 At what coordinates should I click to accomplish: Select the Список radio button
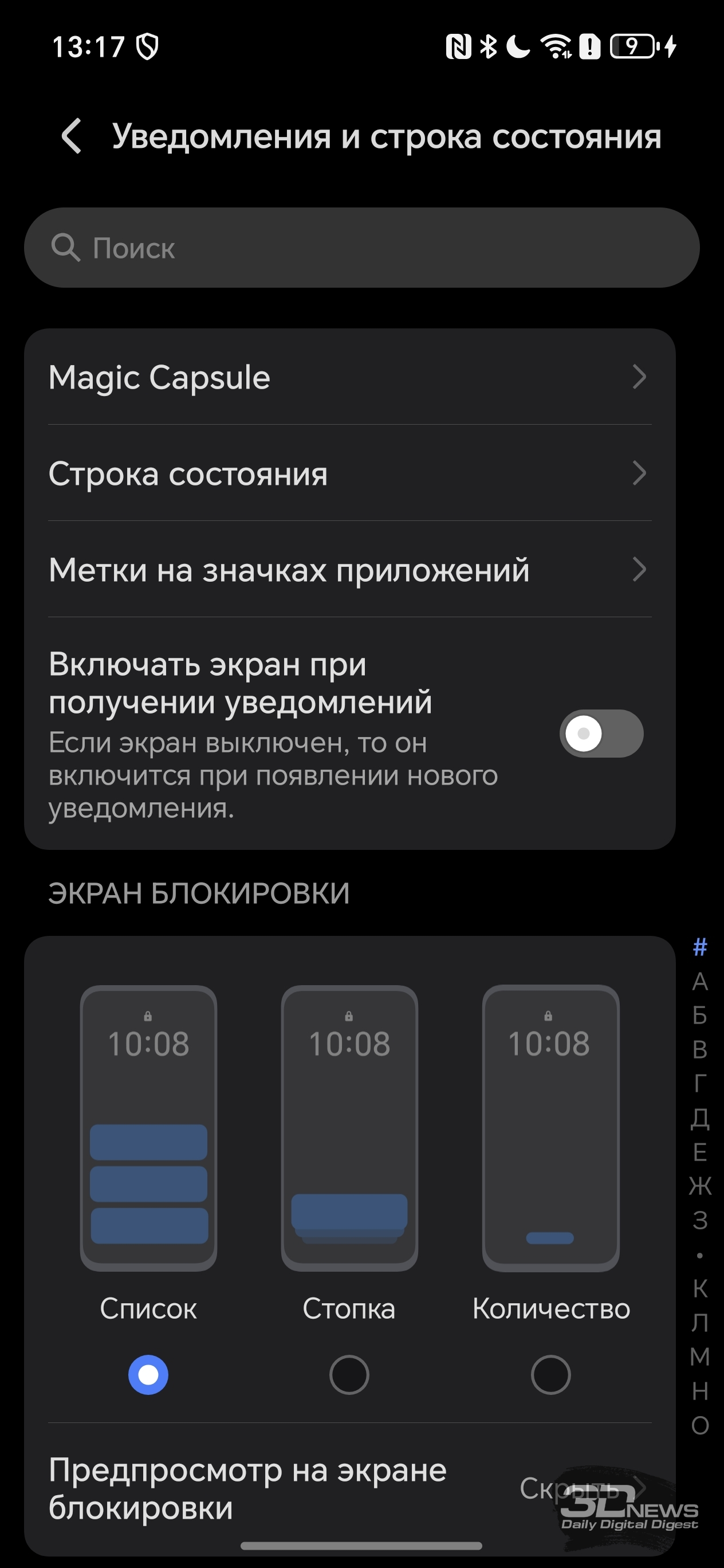148,1374
